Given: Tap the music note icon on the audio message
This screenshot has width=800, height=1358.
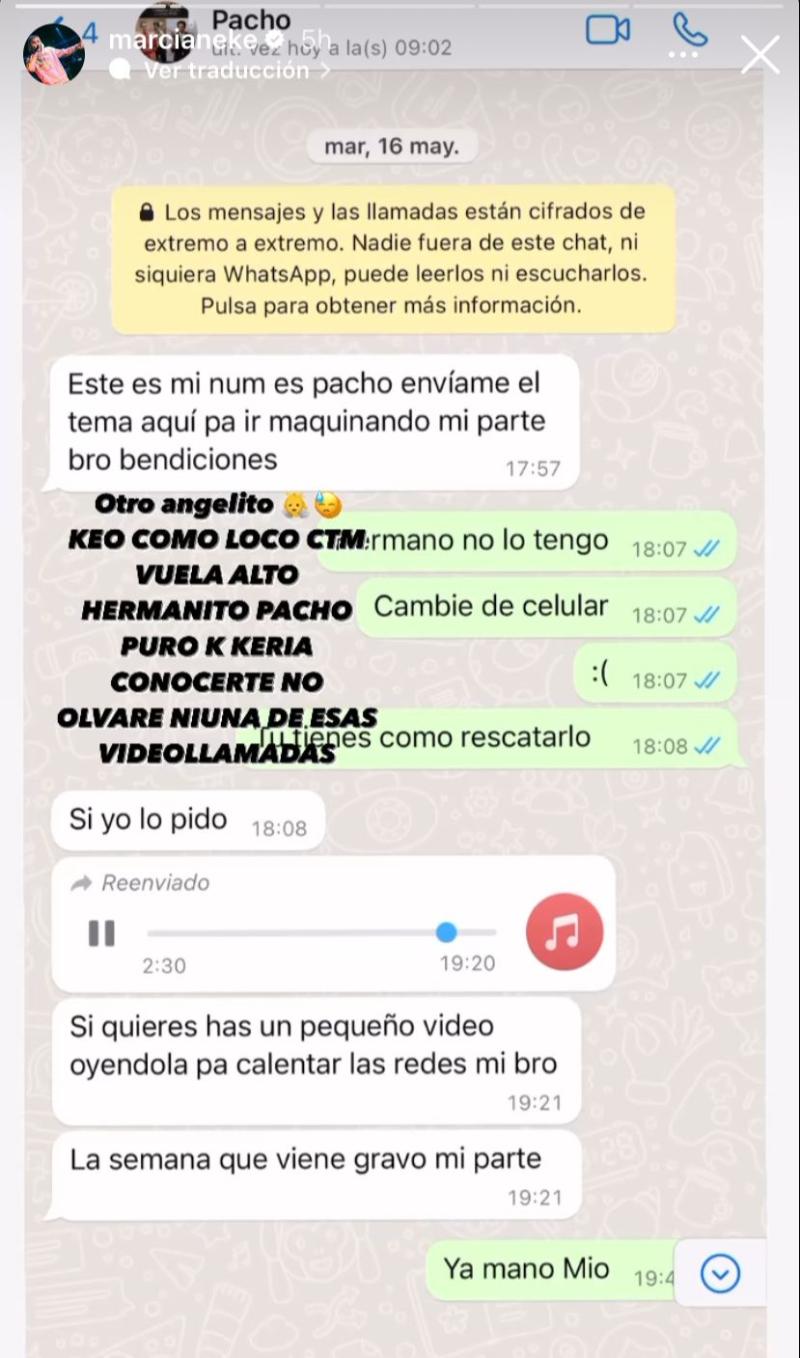Looking at the screenshot, I should coord(564,931).
